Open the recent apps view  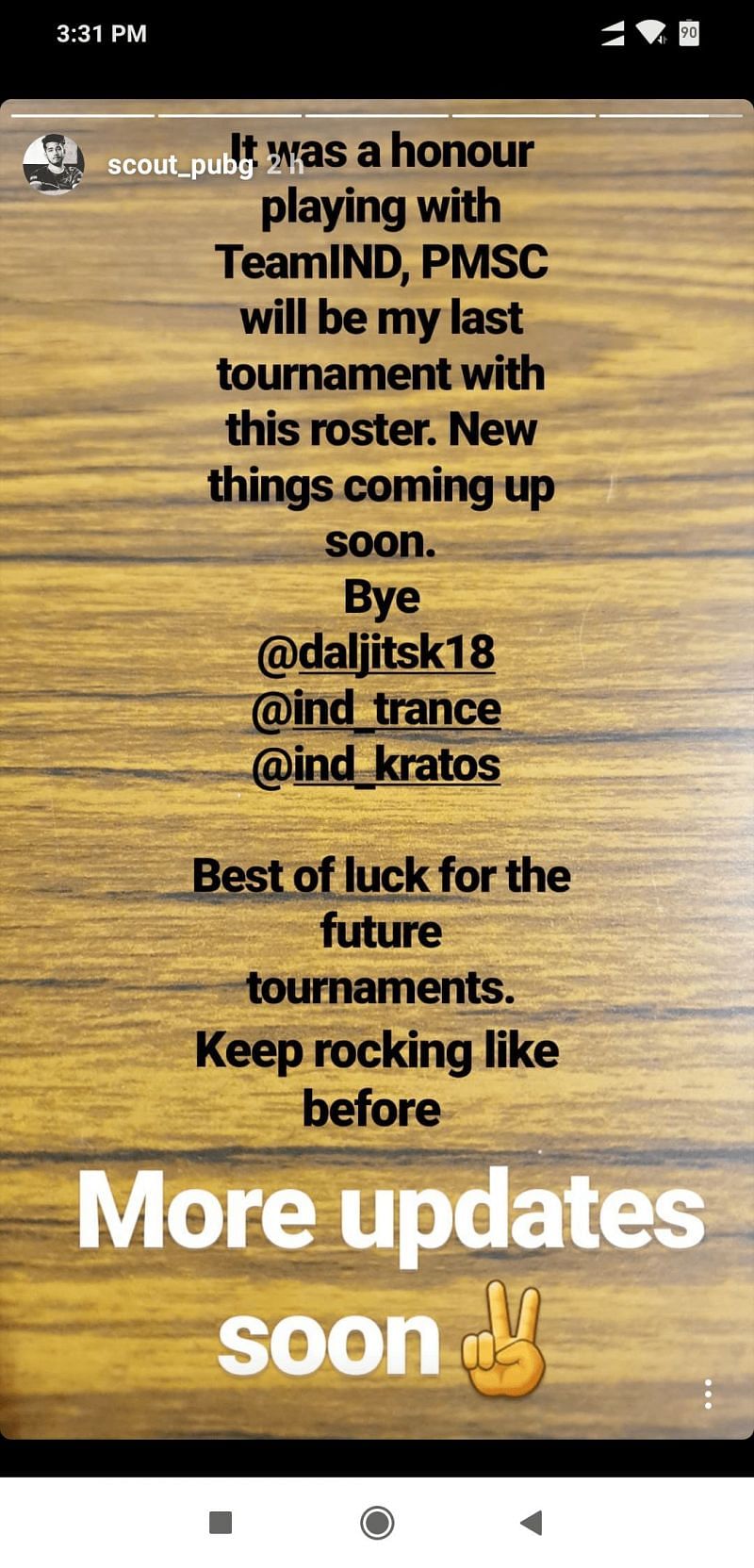[x=221, y=1522]
